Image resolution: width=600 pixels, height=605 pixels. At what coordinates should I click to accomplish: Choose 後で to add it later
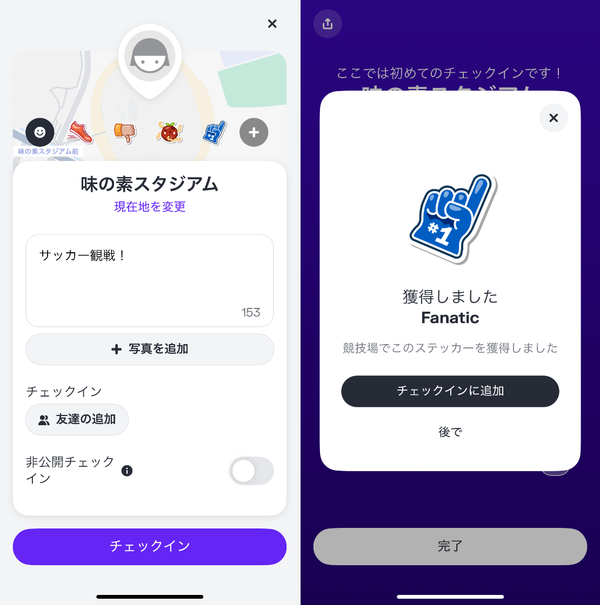pos(450,432)
